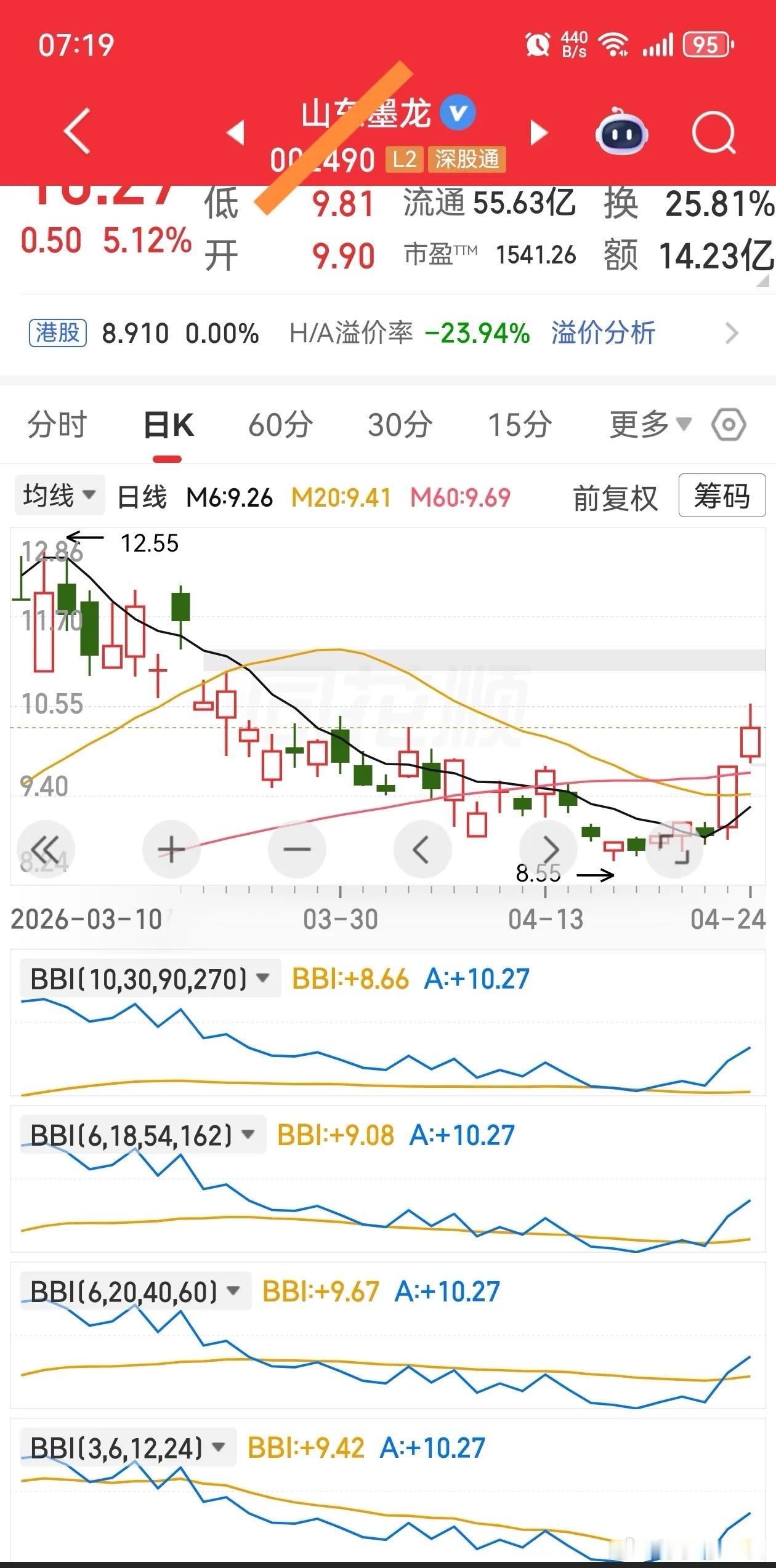Open the 溢价分析 premium analysis link
776x1568 pixels.
point(603,333)
